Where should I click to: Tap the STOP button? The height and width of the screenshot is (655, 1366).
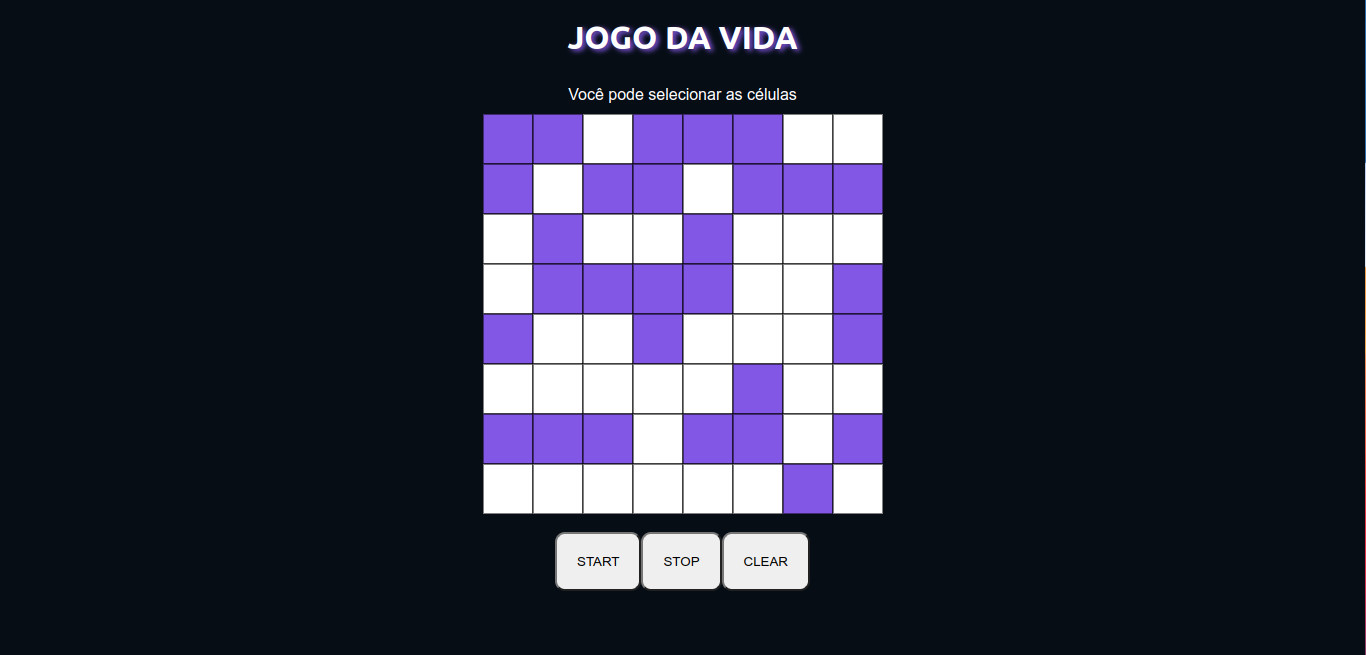(x=681, y=561)
